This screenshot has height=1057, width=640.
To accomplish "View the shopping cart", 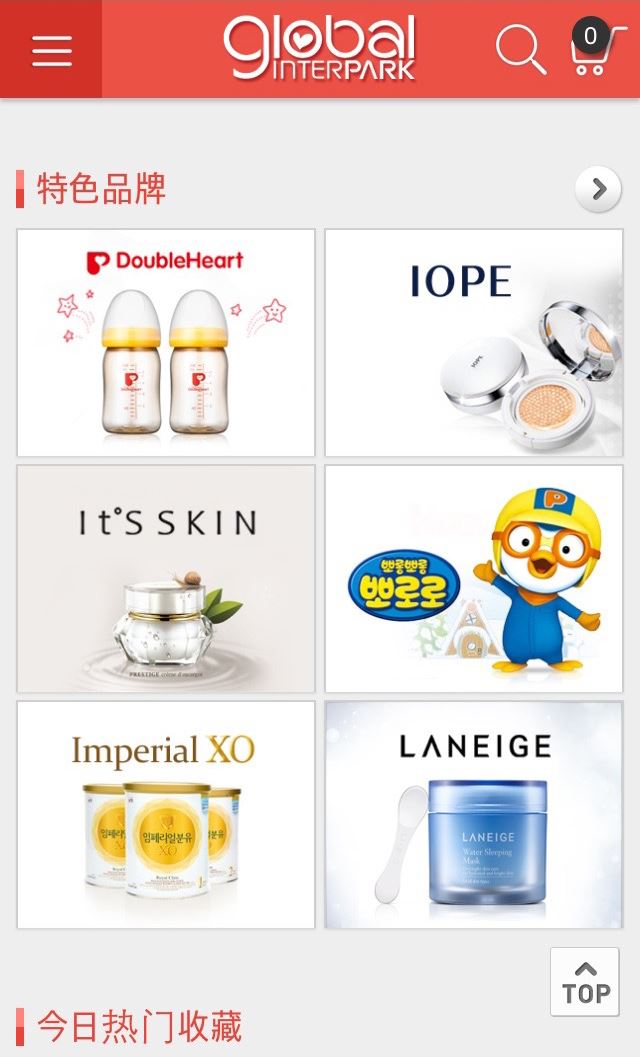I will point(595,50).
